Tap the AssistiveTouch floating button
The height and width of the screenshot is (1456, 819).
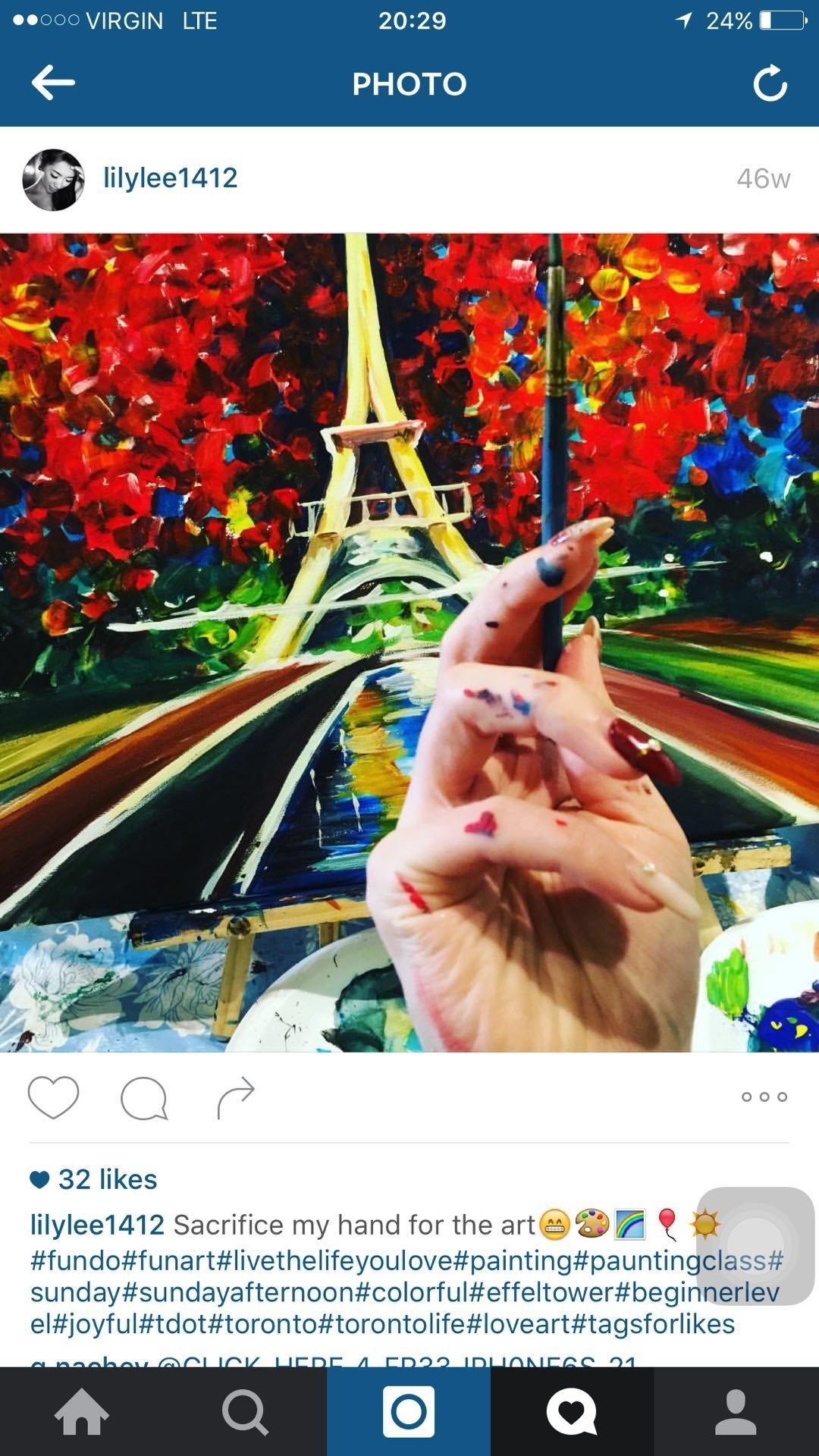pos(755,1246)
